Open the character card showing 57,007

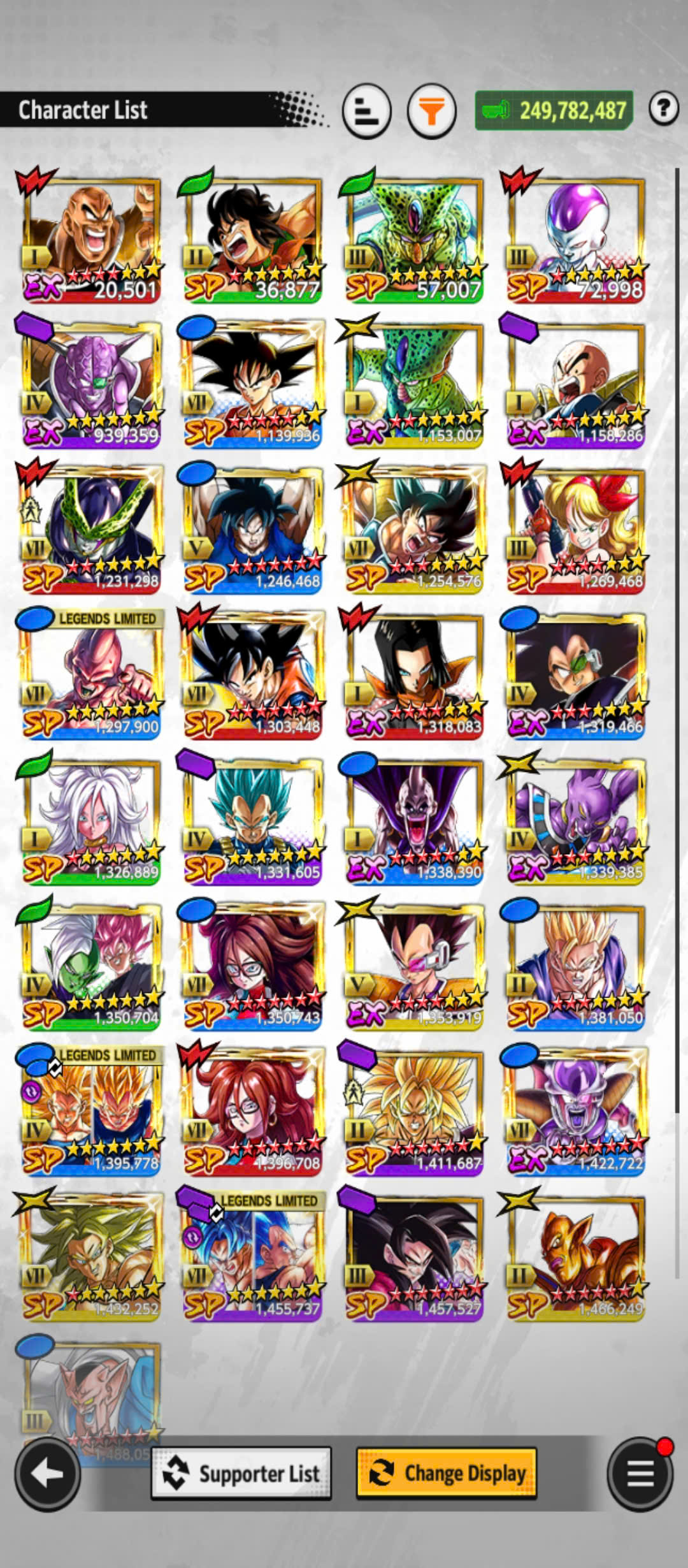click(x=414, y=239)
